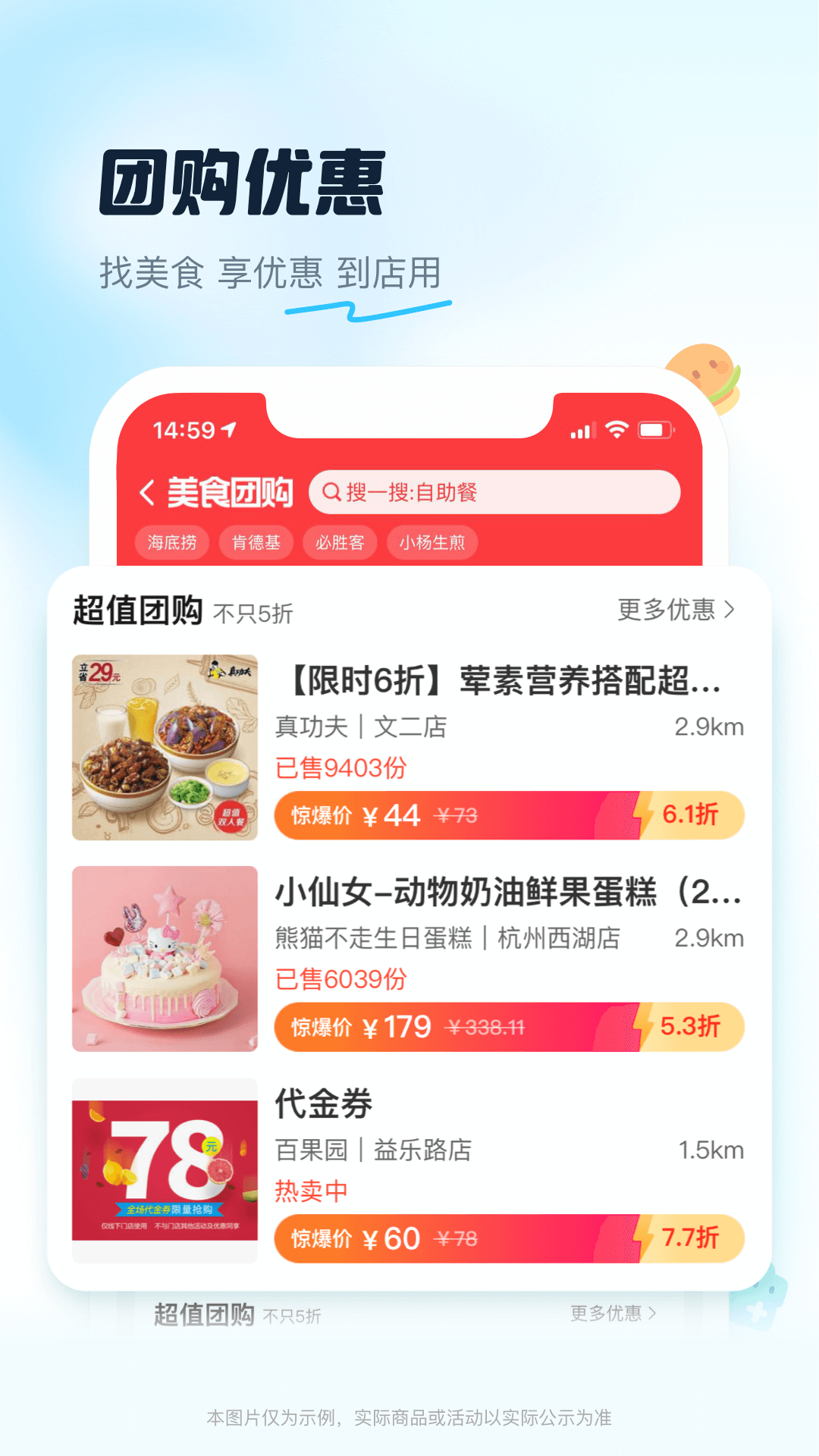The image size is (819, 1456).
Task: Tap the search field showing 搜一搜:自助餐
Action: pos(493,492)
